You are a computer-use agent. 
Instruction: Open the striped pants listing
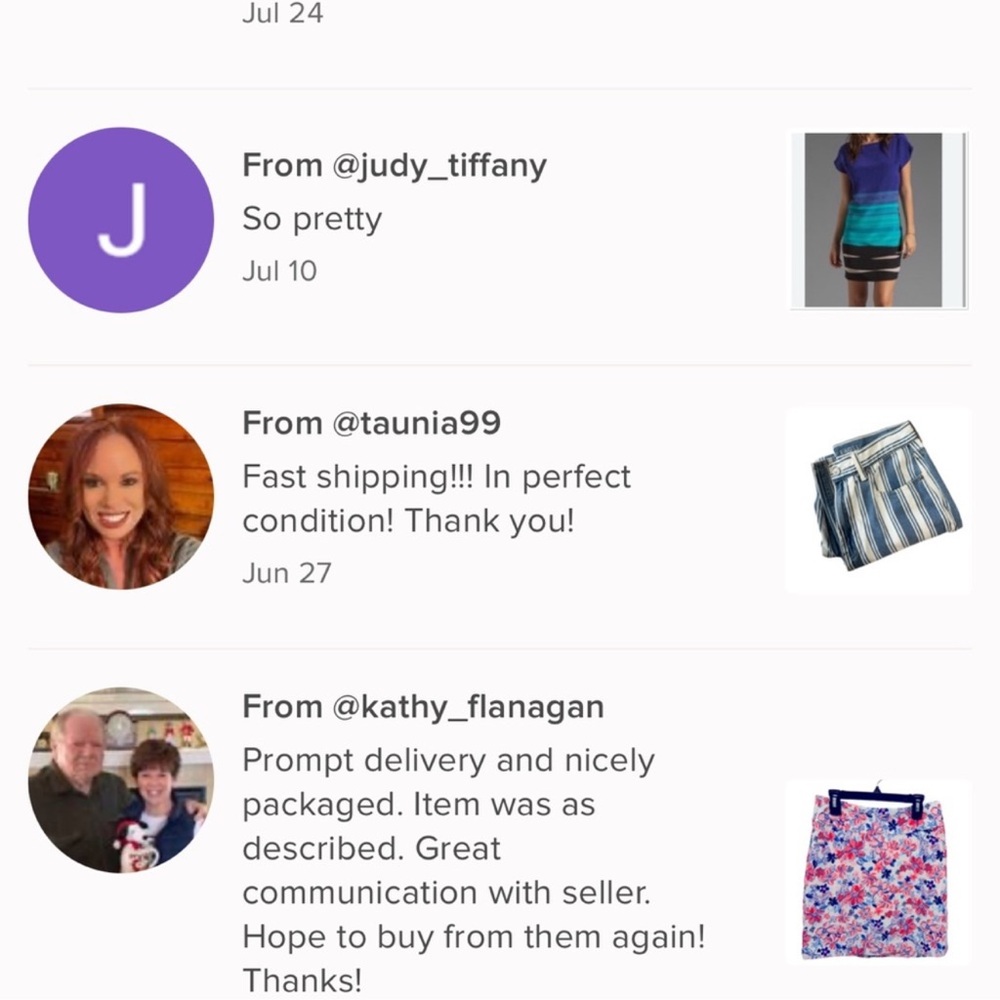click(879, 499)
